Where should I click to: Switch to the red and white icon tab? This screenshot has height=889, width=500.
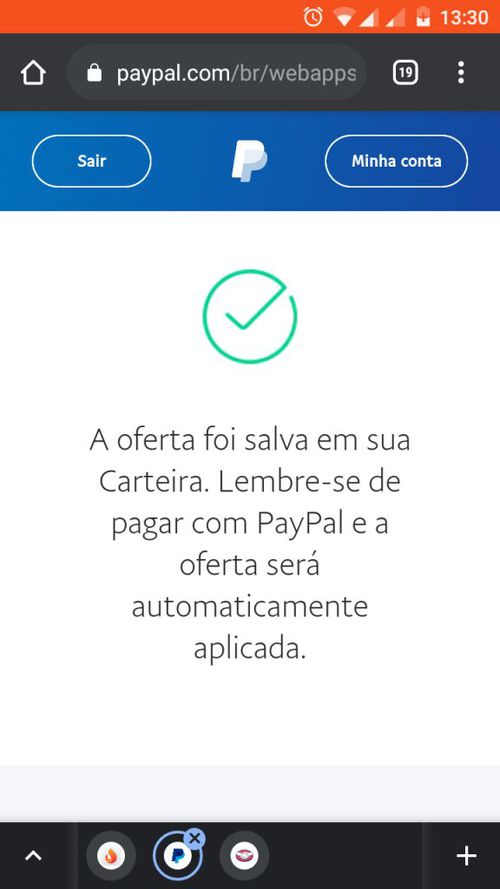[244, 856]
